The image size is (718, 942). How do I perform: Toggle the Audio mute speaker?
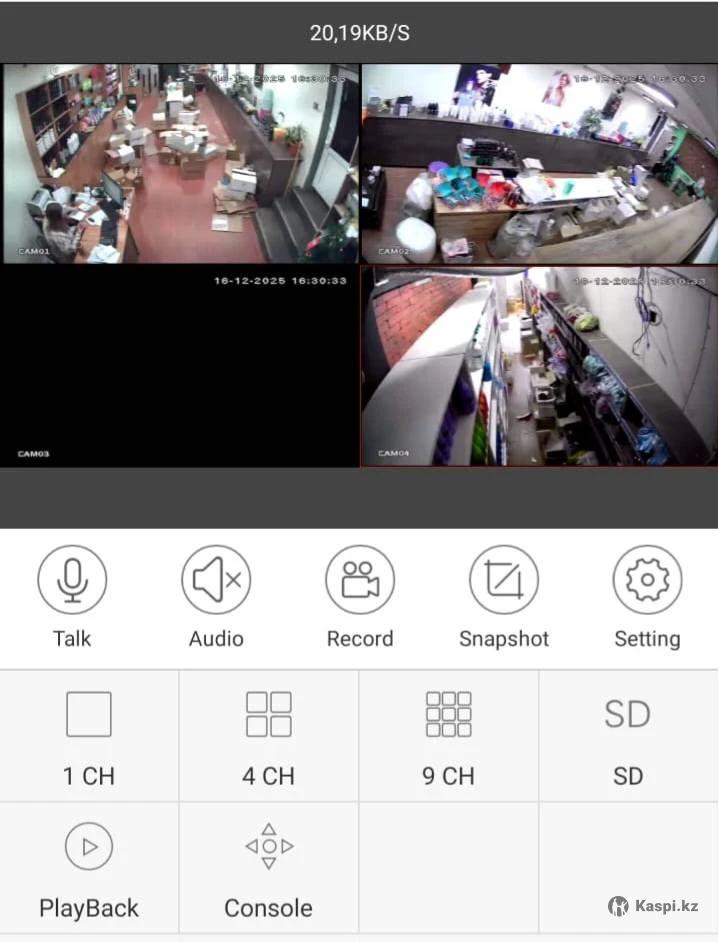pos(216,580)
